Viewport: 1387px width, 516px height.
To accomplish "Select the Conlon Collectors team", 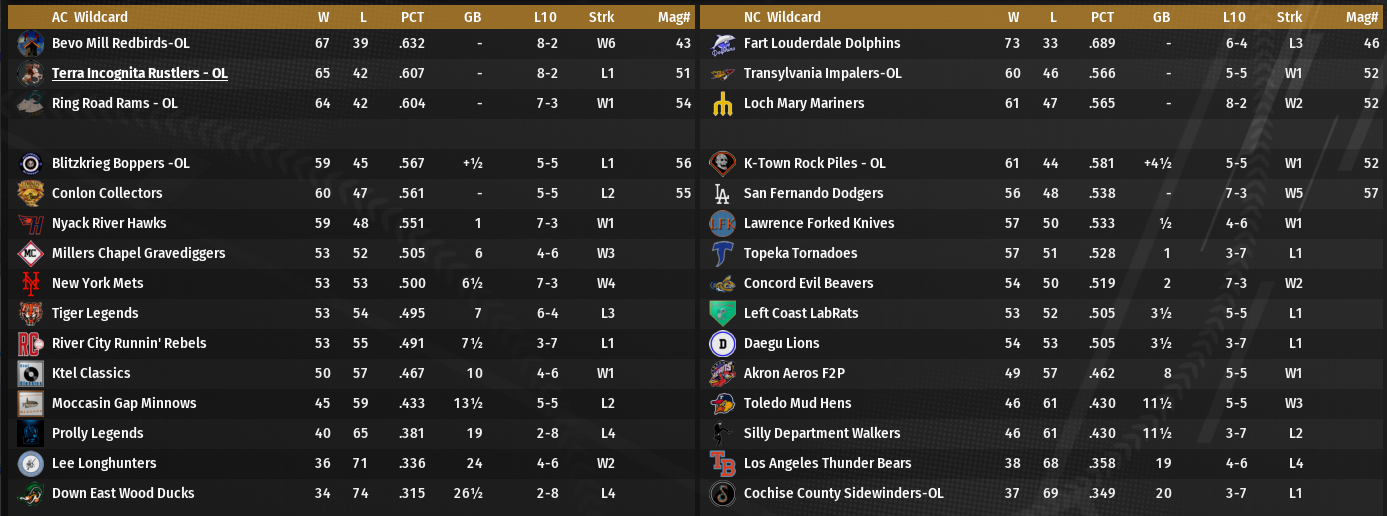I will coord(106,193).
